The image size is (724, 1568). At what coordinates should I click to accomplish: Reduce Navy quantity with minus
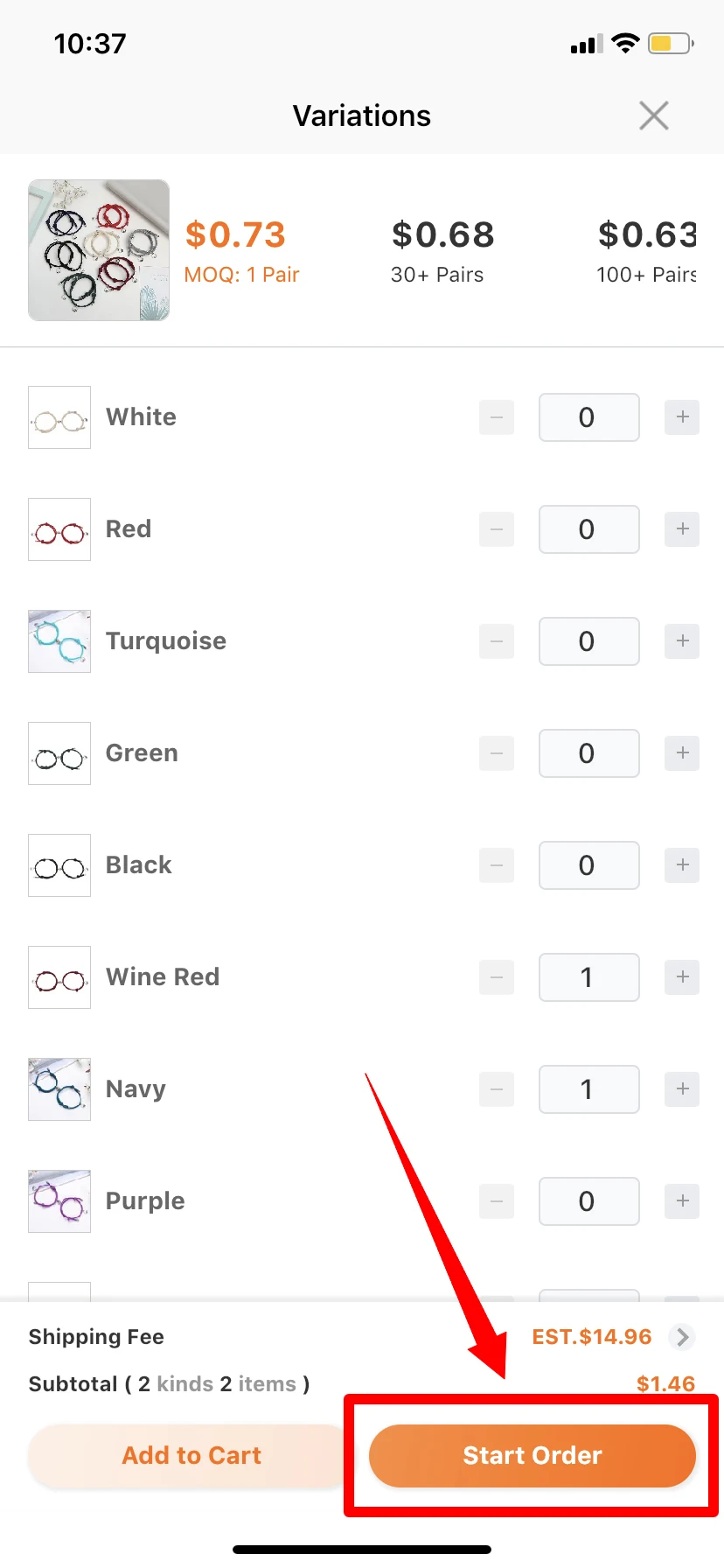tap(497, 1089)
